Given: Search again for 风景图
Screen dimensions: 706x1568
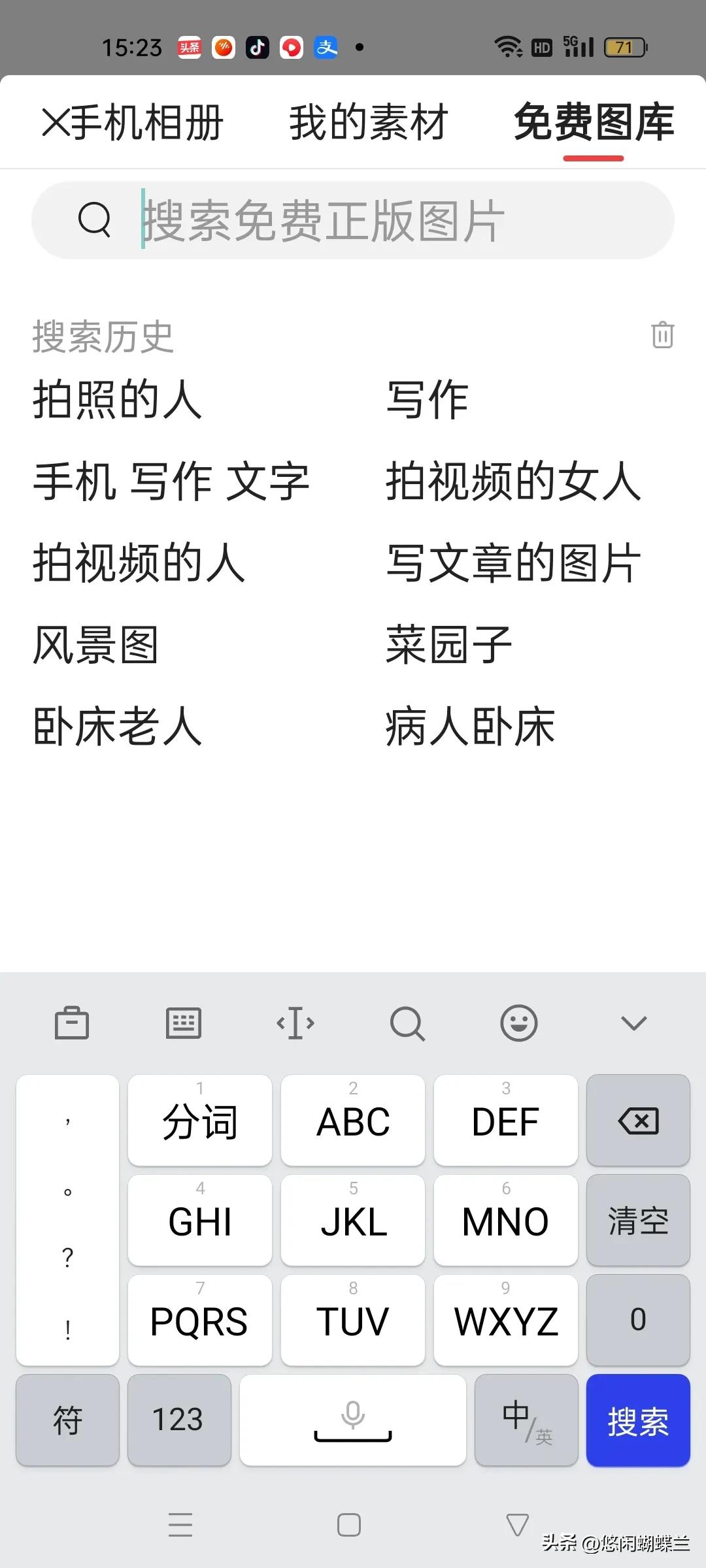Looking at the screenshot, I should coord(96,645).
